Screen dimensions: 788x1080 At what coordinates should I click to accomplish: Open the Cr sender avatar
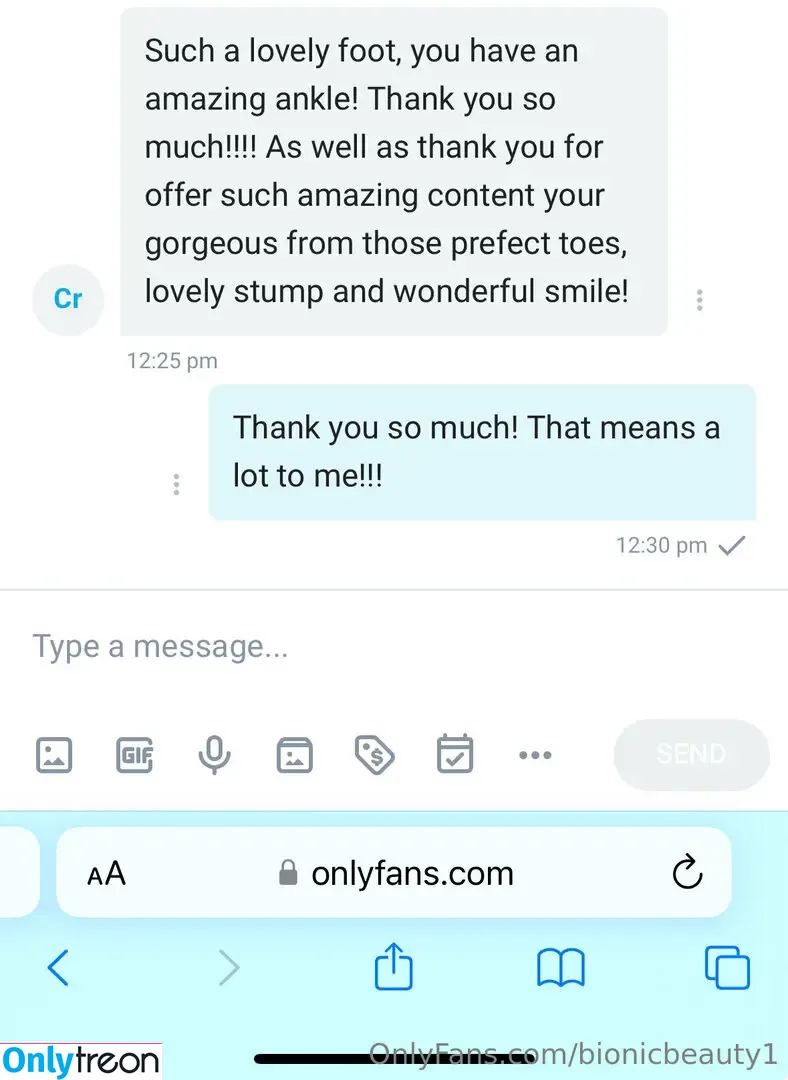[68, 299]
